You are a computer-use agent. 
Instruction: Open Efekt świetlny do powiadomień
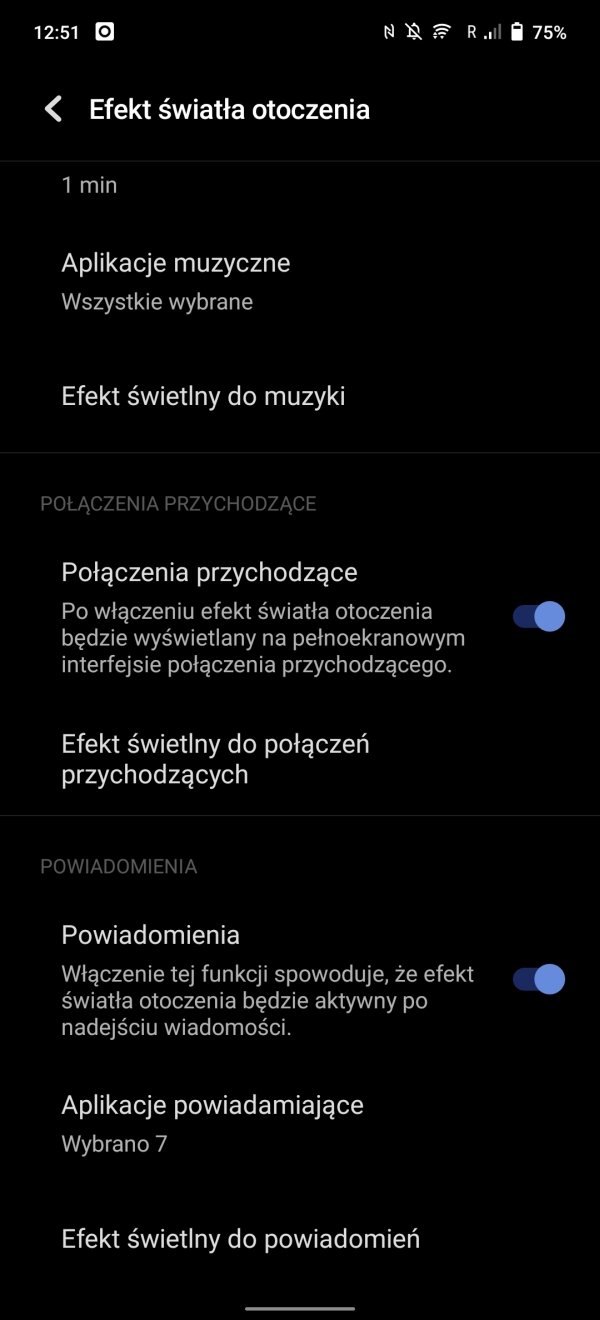point(300,1240)
